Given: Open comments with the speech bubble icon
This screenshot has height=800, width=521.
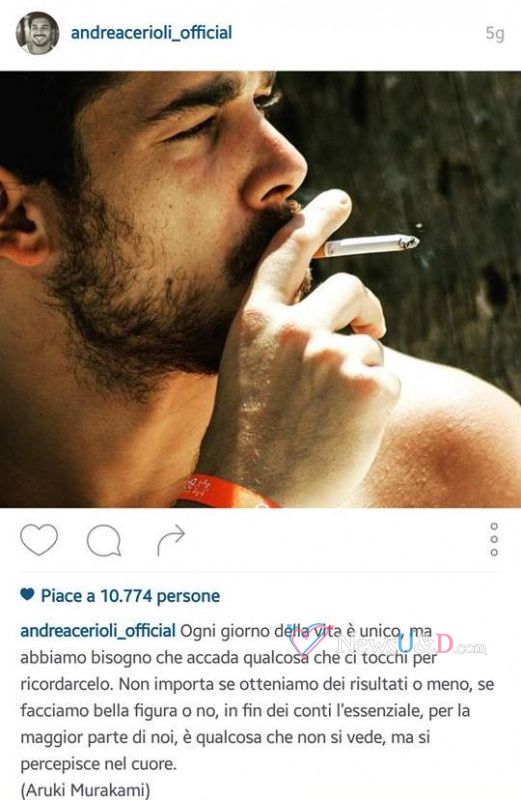Looking at the screenshot, I should [104, 540].
